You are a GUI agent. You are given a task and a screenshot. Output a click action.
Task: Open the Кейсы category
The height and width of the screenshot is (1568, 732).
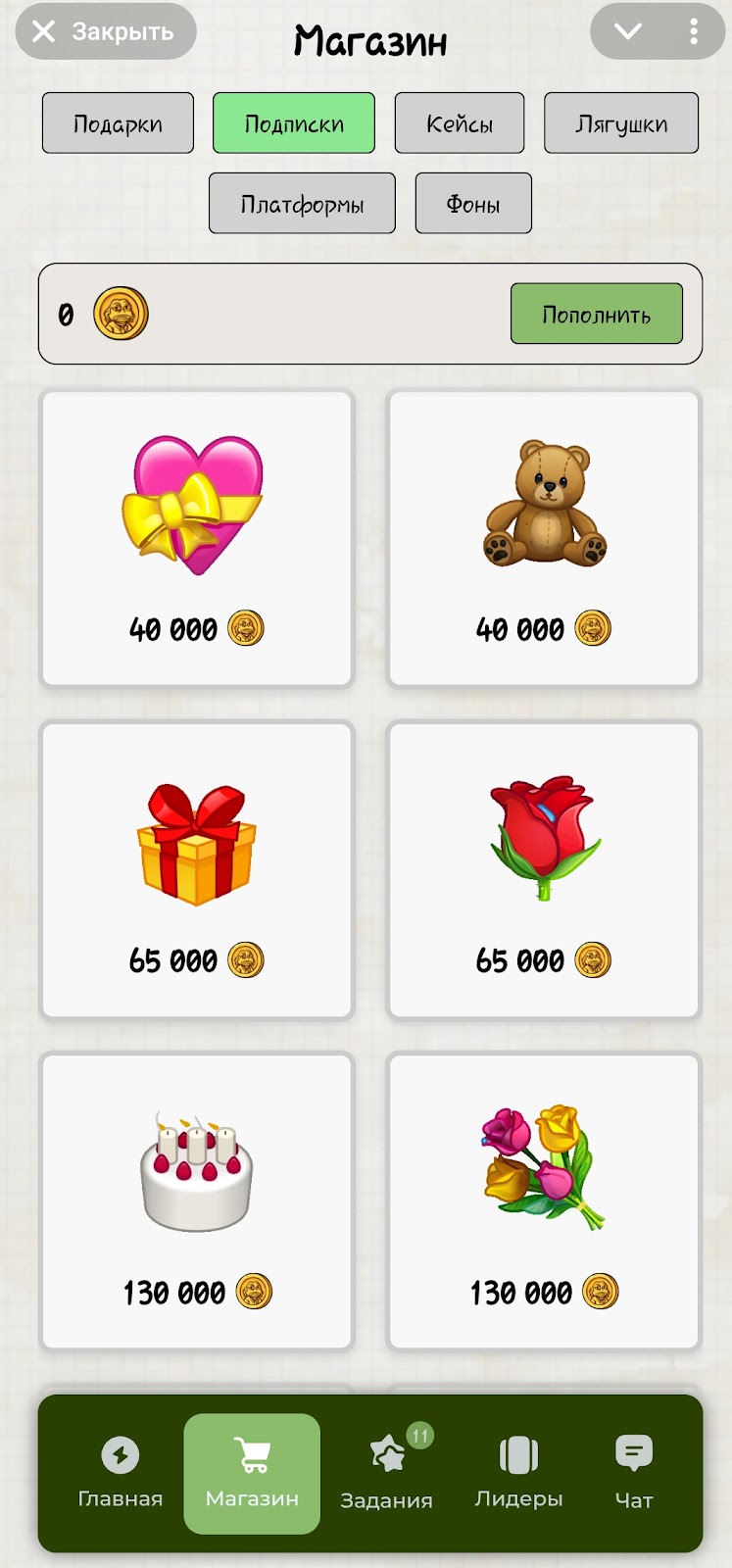pos(459,123)
